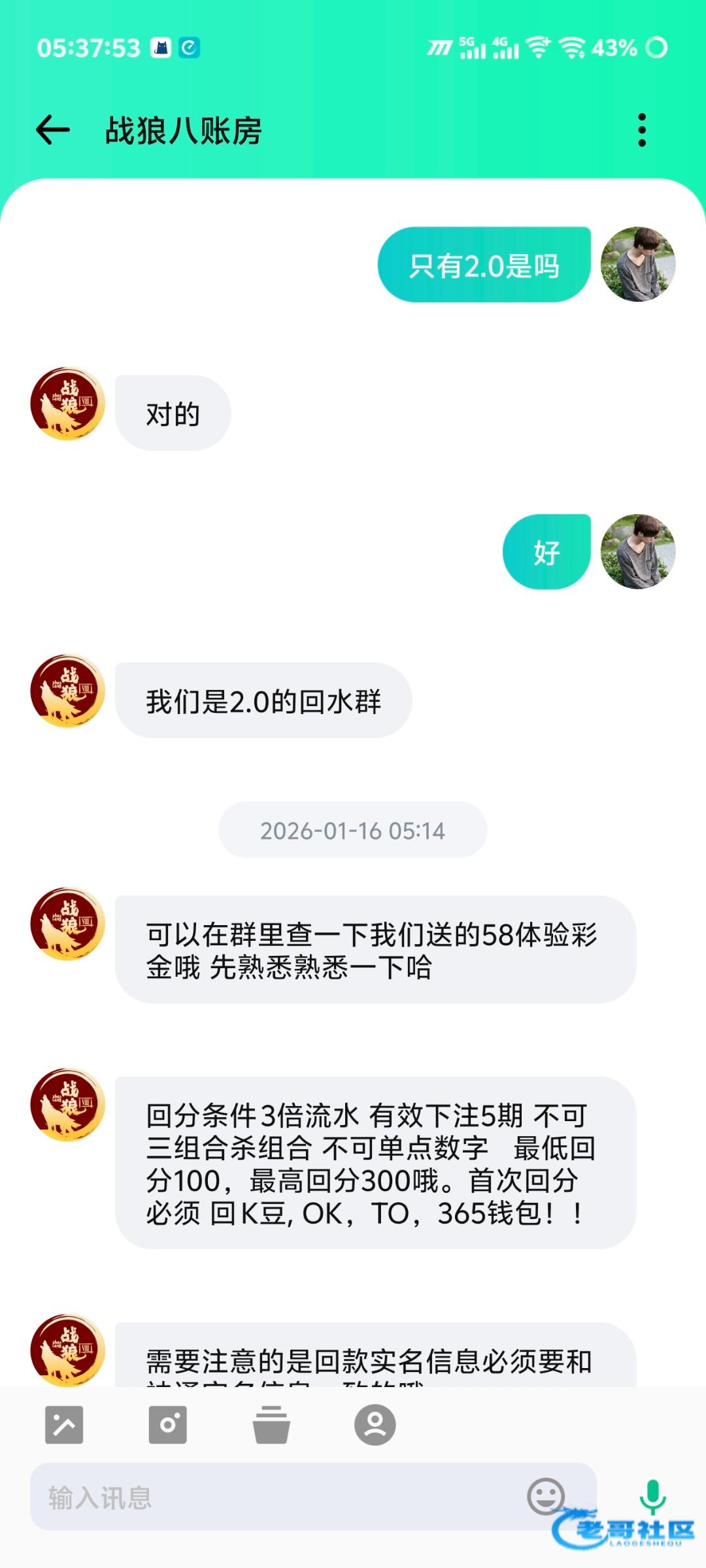
Task: Focus the 输入讯息 message field
Action: pyautogui.click(x=275, y=1497)
